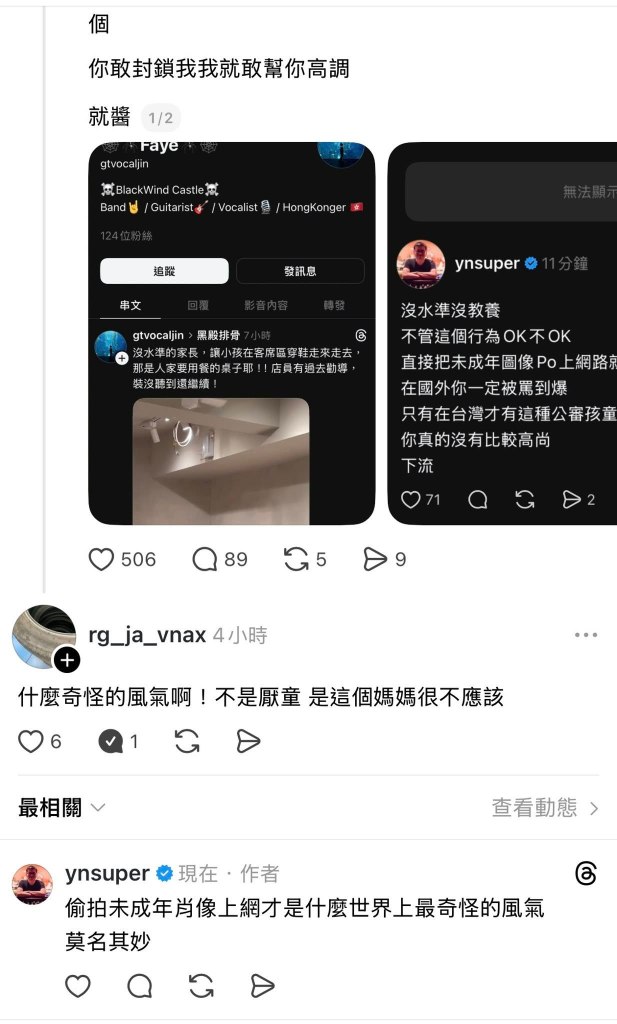Open 查看動態 to view activity
Screen dimensions: 617x1024
click(545, 808)
